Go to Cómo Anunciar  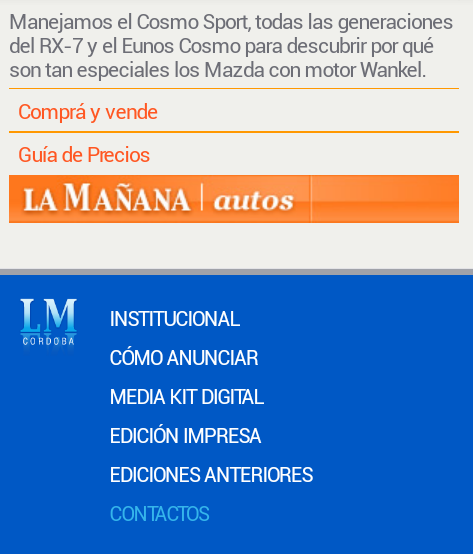click(x=184, y=358)
